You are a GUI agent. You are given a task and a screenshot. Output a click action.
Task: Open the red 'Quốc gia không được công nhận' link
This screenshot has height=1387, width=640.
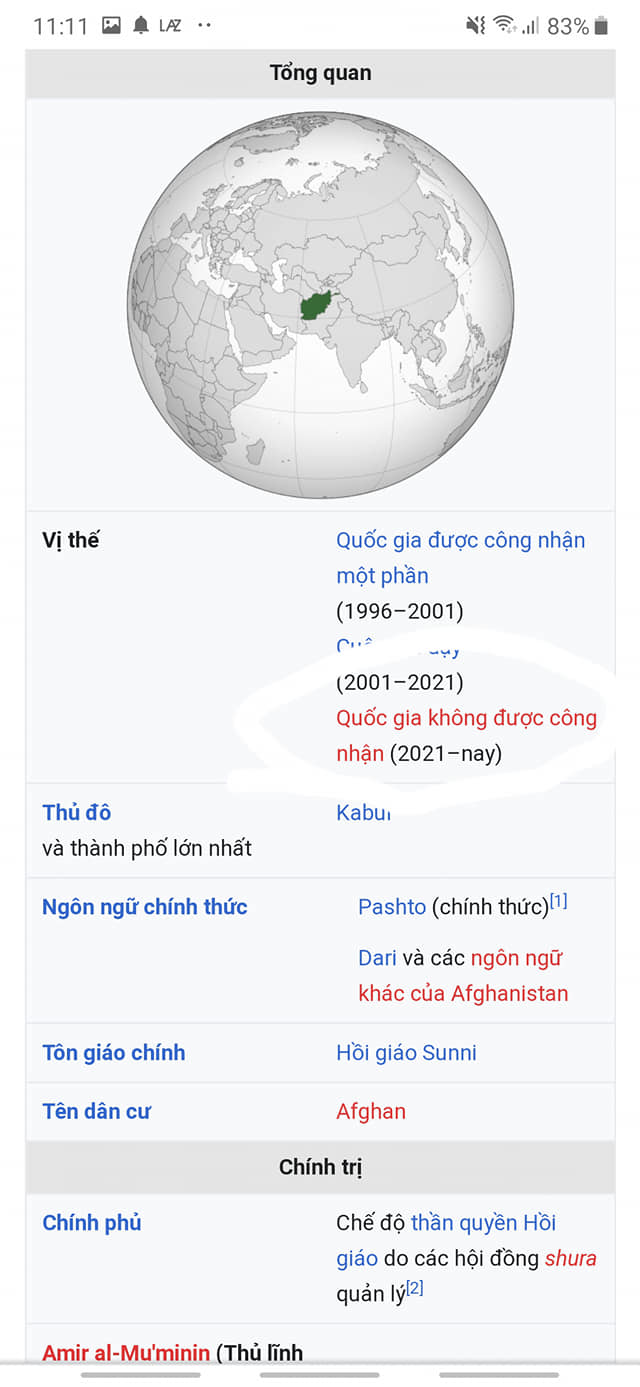pyautogui.click(x=466, y=719)
